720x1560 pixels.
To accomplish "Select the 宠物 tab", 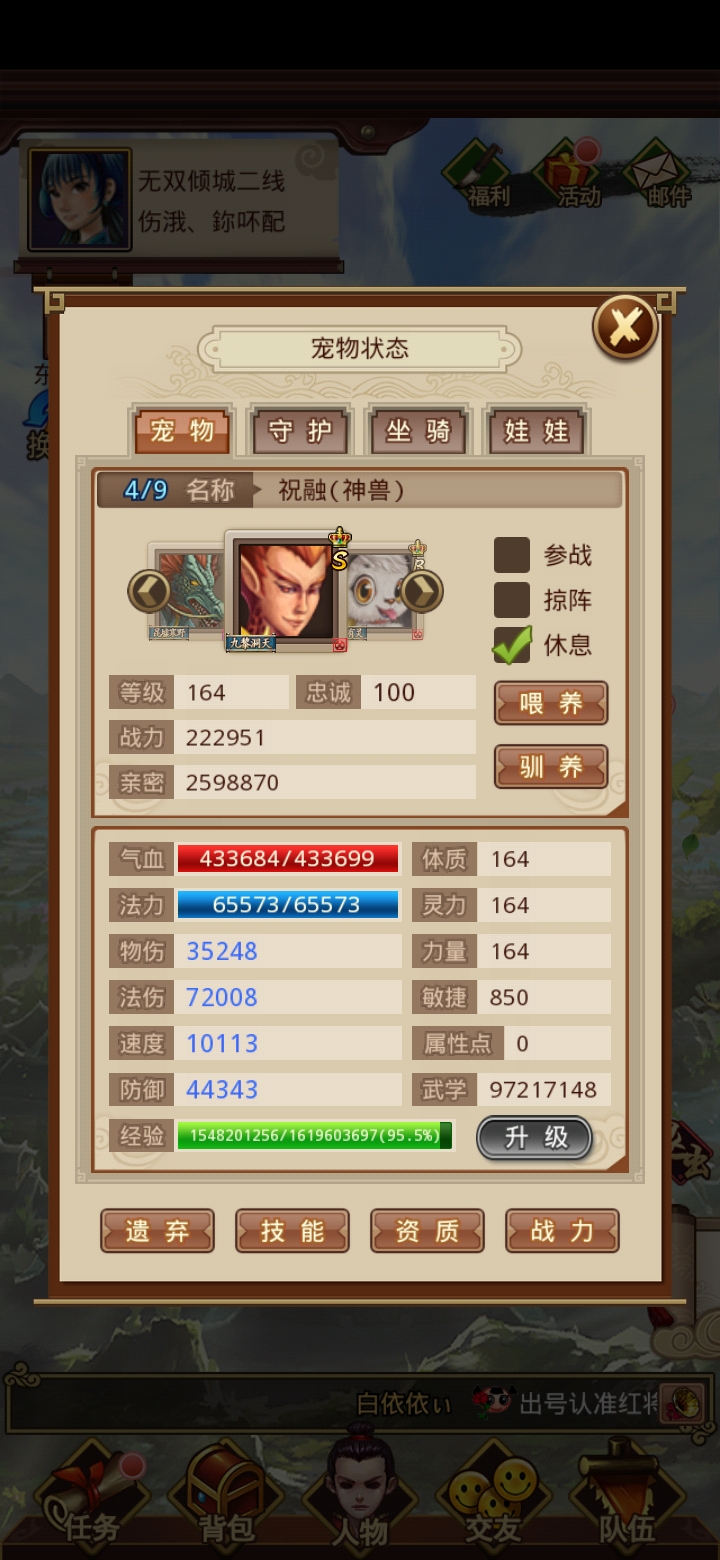I will (x=182, y=432).
